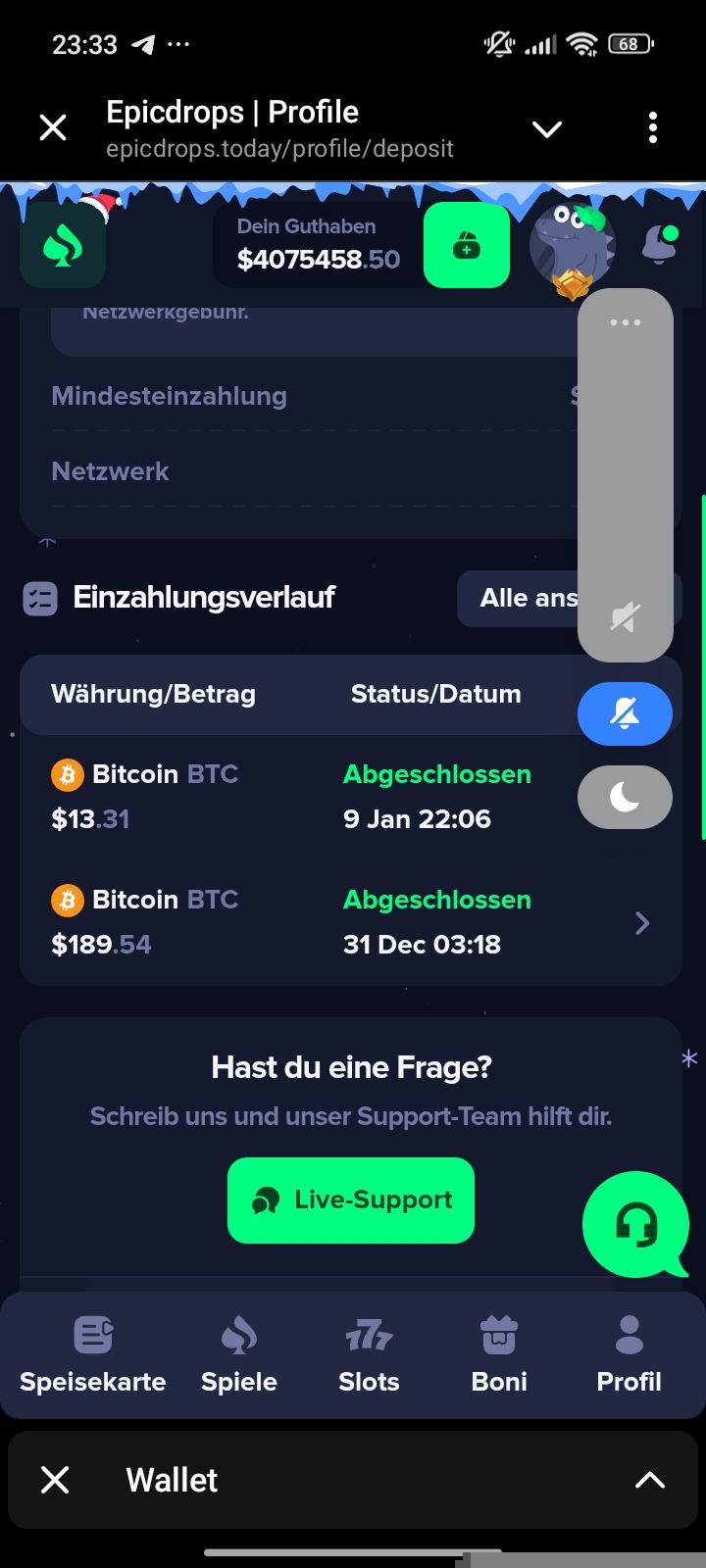Viewport: 706px width, 1568px height.
Task: Open volume panel more options
Action: [x=625, y=322]
